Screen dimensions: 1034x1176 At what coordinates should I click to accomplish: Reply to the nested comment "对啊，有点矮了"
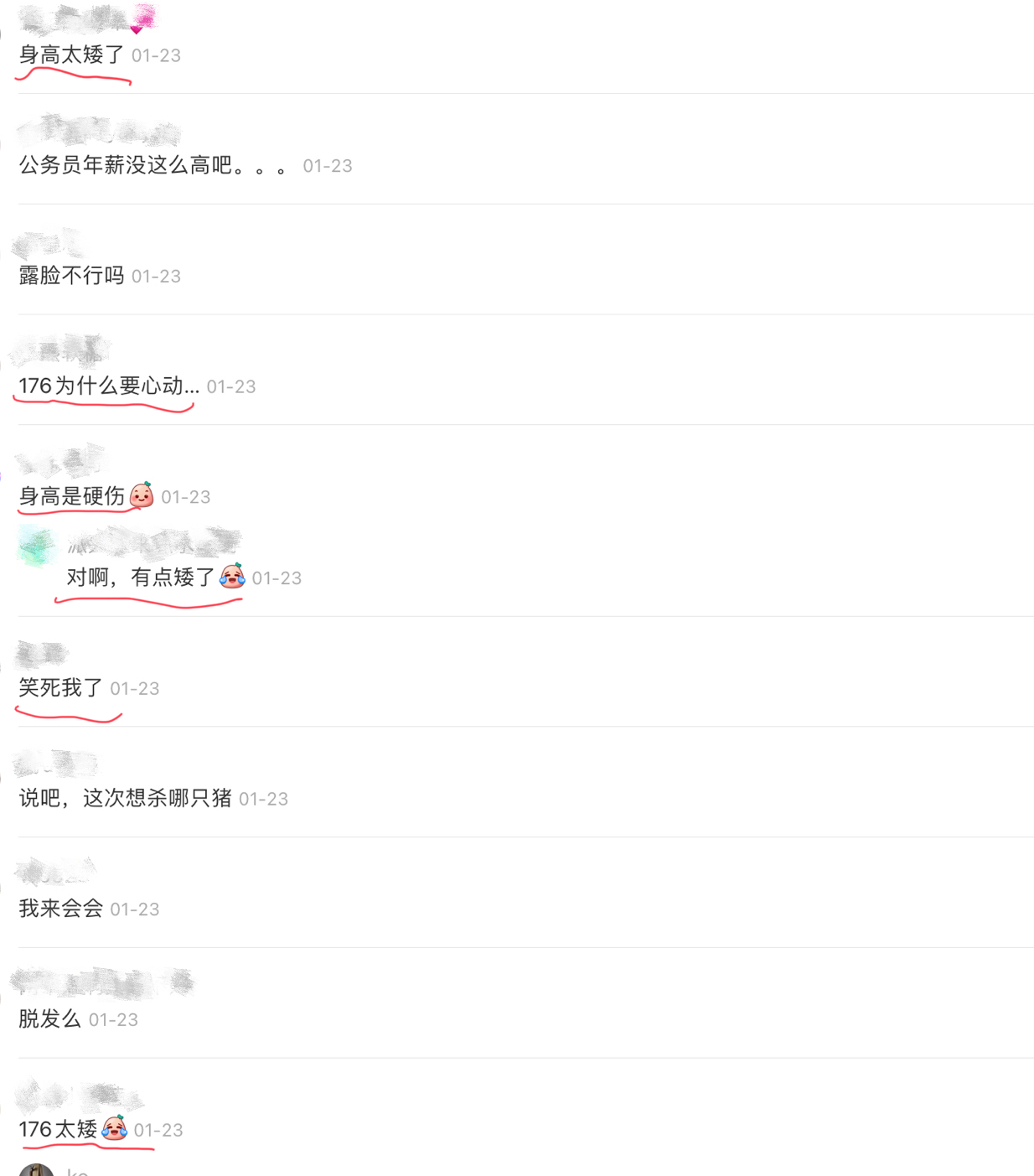coord(141,578)
